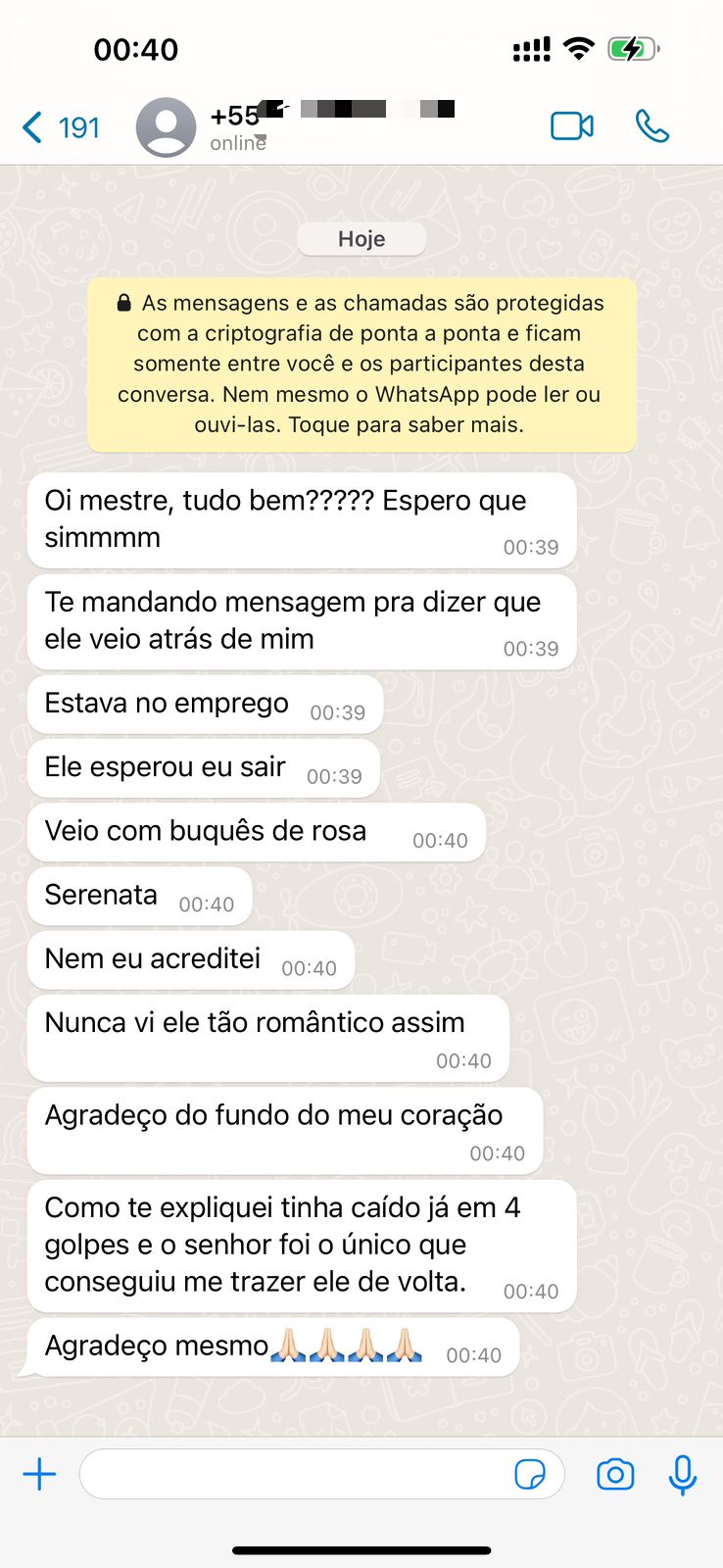Tap the microphone to record a voice message
The image size is (723, 1568).
click(683, 1474)
